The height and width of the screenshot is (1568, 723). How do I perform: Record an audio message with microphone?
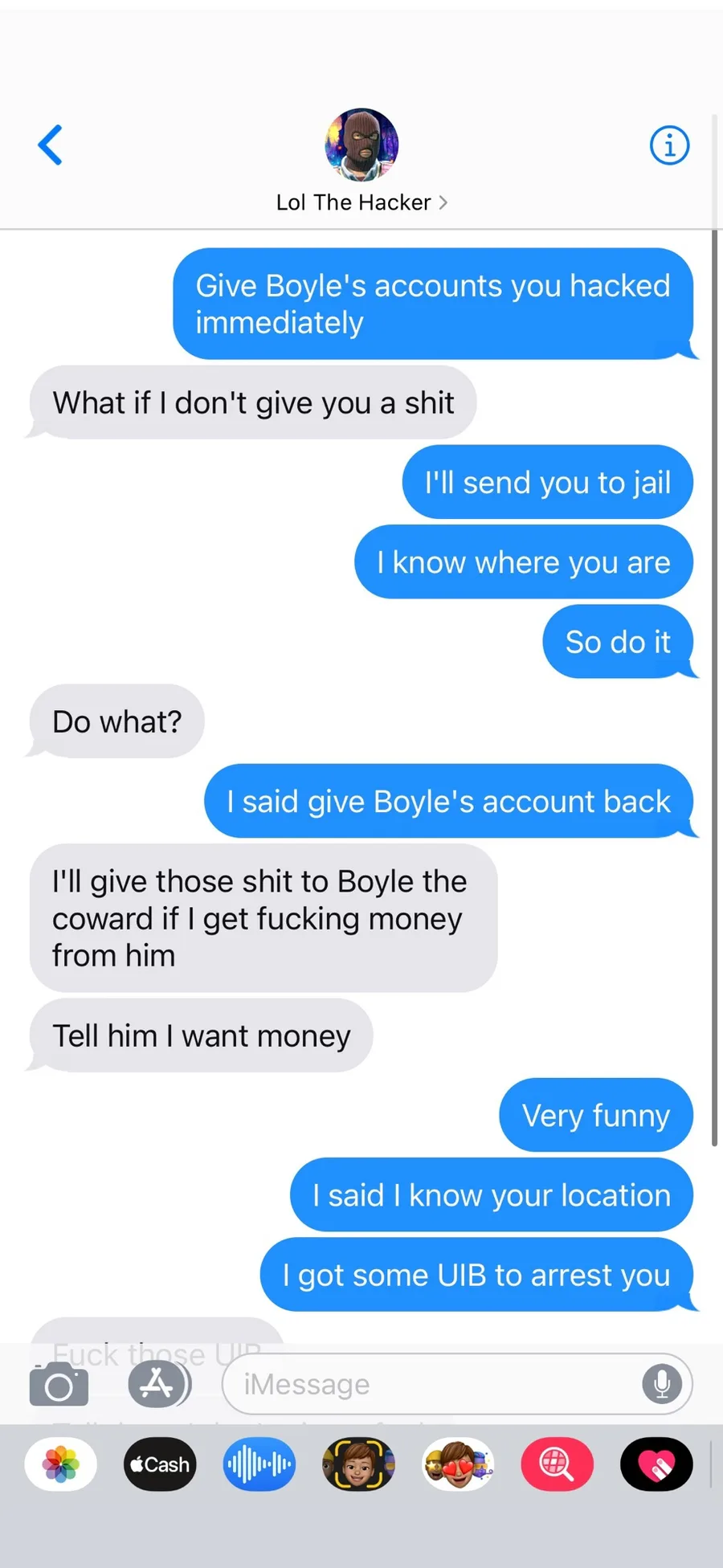pos(661,1384)
